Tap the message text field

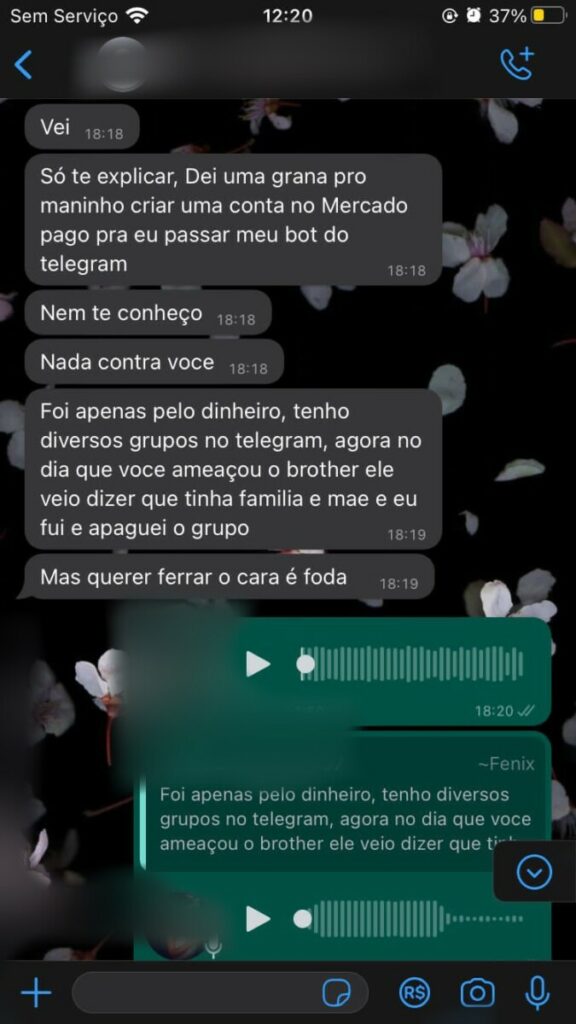coord(219,993)
